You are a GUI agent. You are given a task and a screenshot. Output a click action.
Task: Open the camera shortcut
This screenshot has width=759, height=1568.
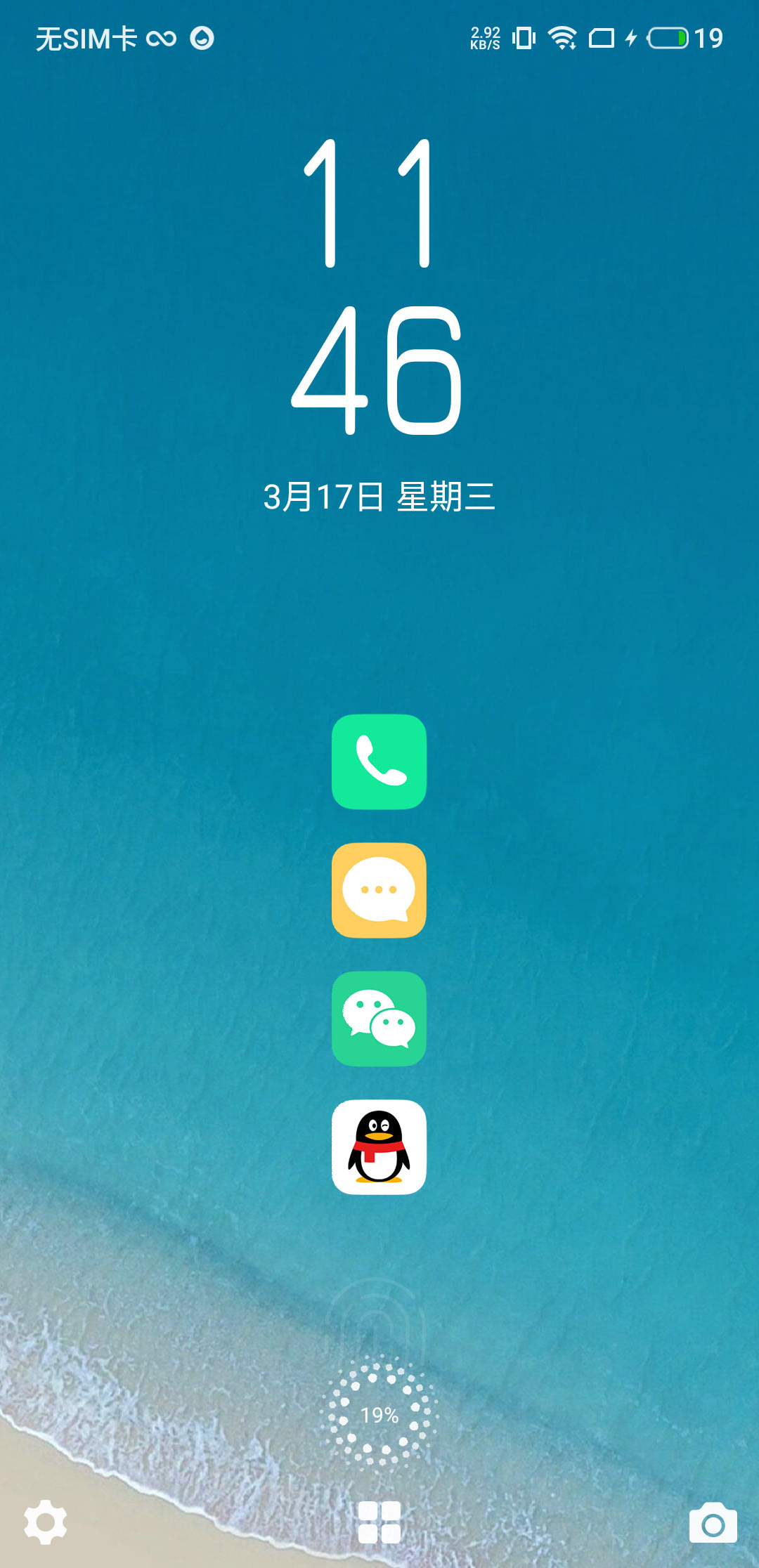[x=713, y=1523]
